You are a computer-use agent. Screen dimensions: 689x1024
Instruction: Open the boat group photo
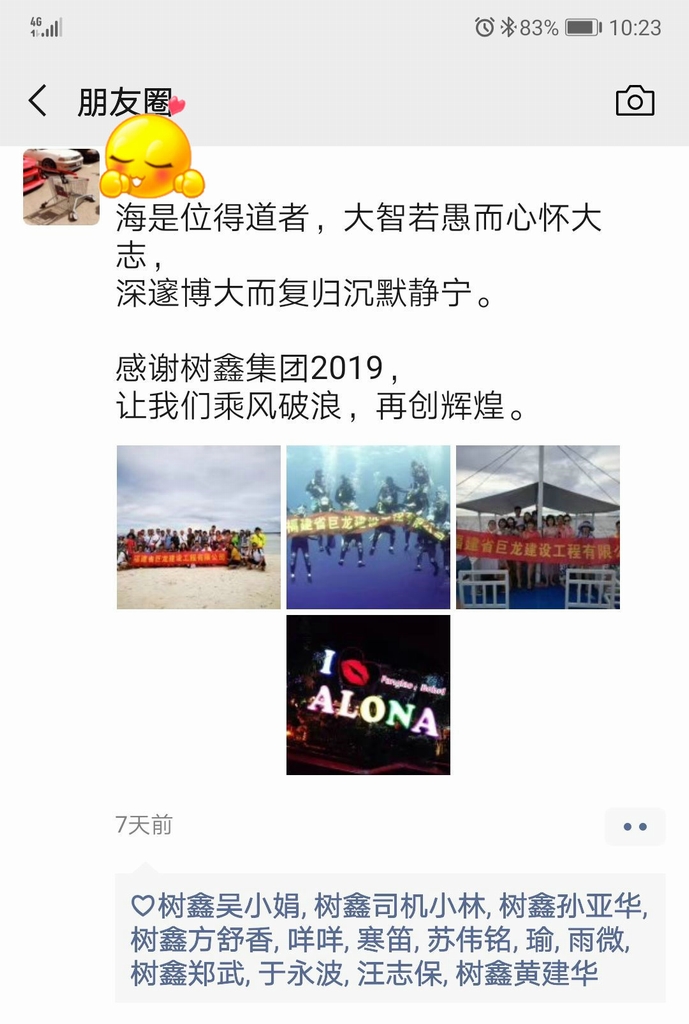click(x=538, y=527)
